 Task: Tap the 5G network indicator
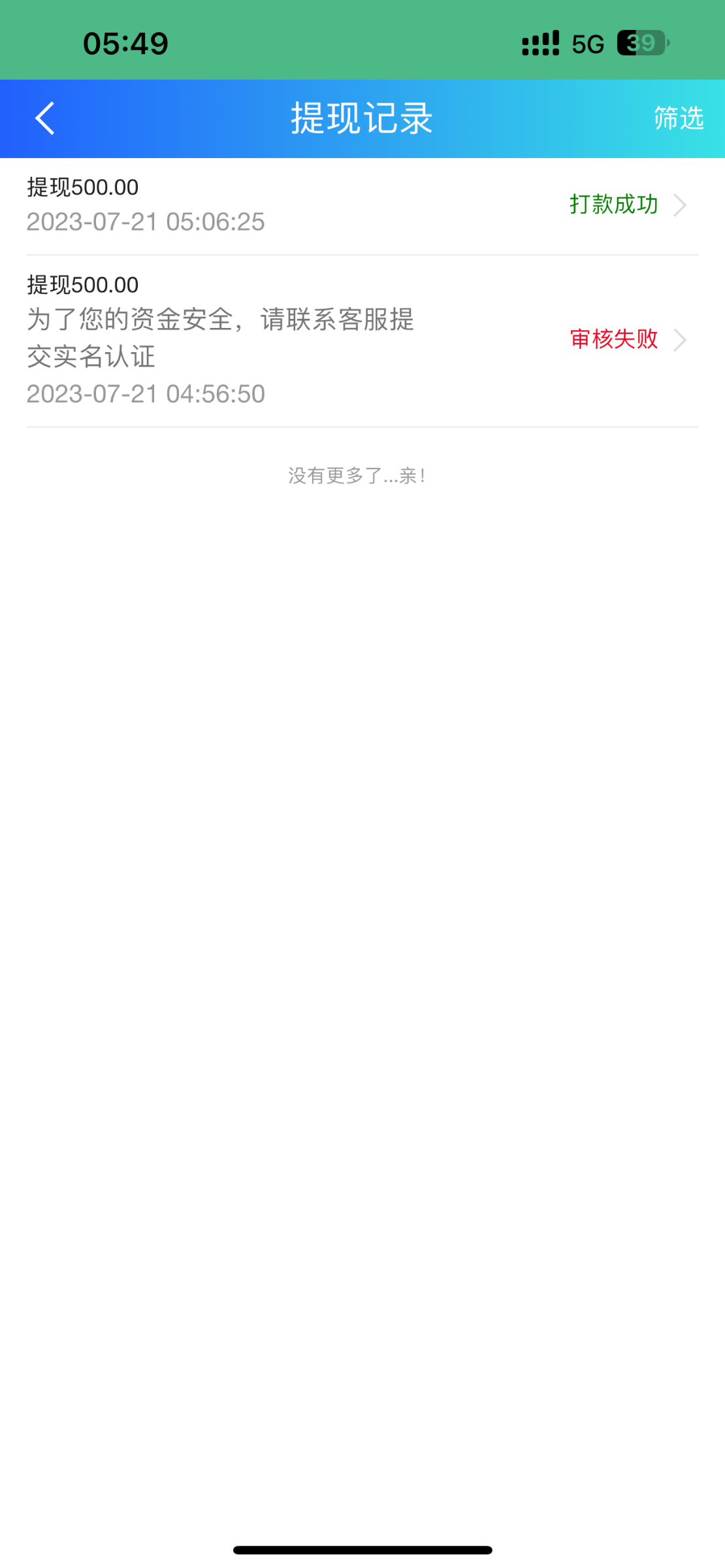coord(587,42)
